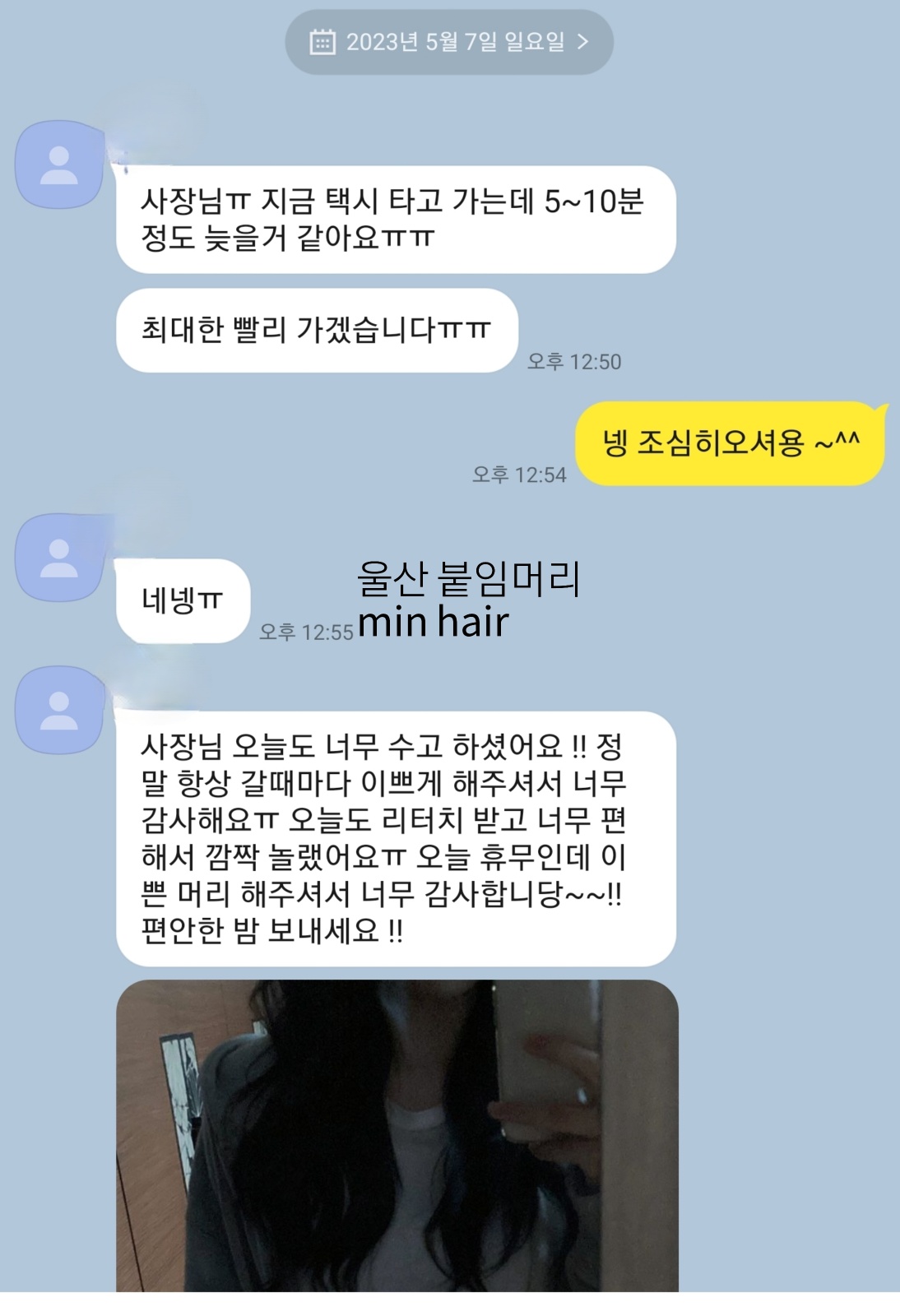Open the received mirror selfie photo

pos(397,1135)
